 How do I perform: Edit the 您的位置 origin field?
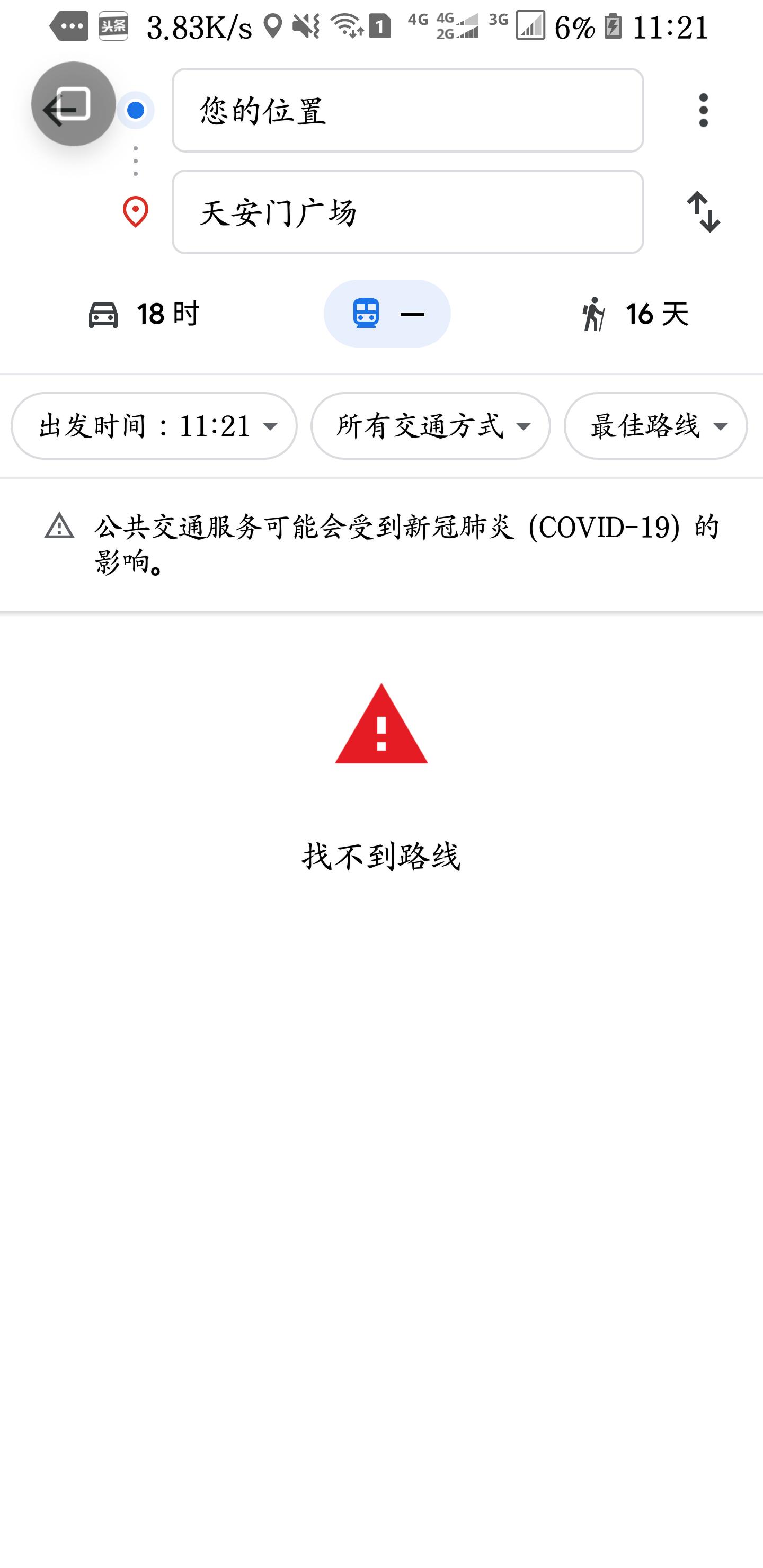click(408, 111)
